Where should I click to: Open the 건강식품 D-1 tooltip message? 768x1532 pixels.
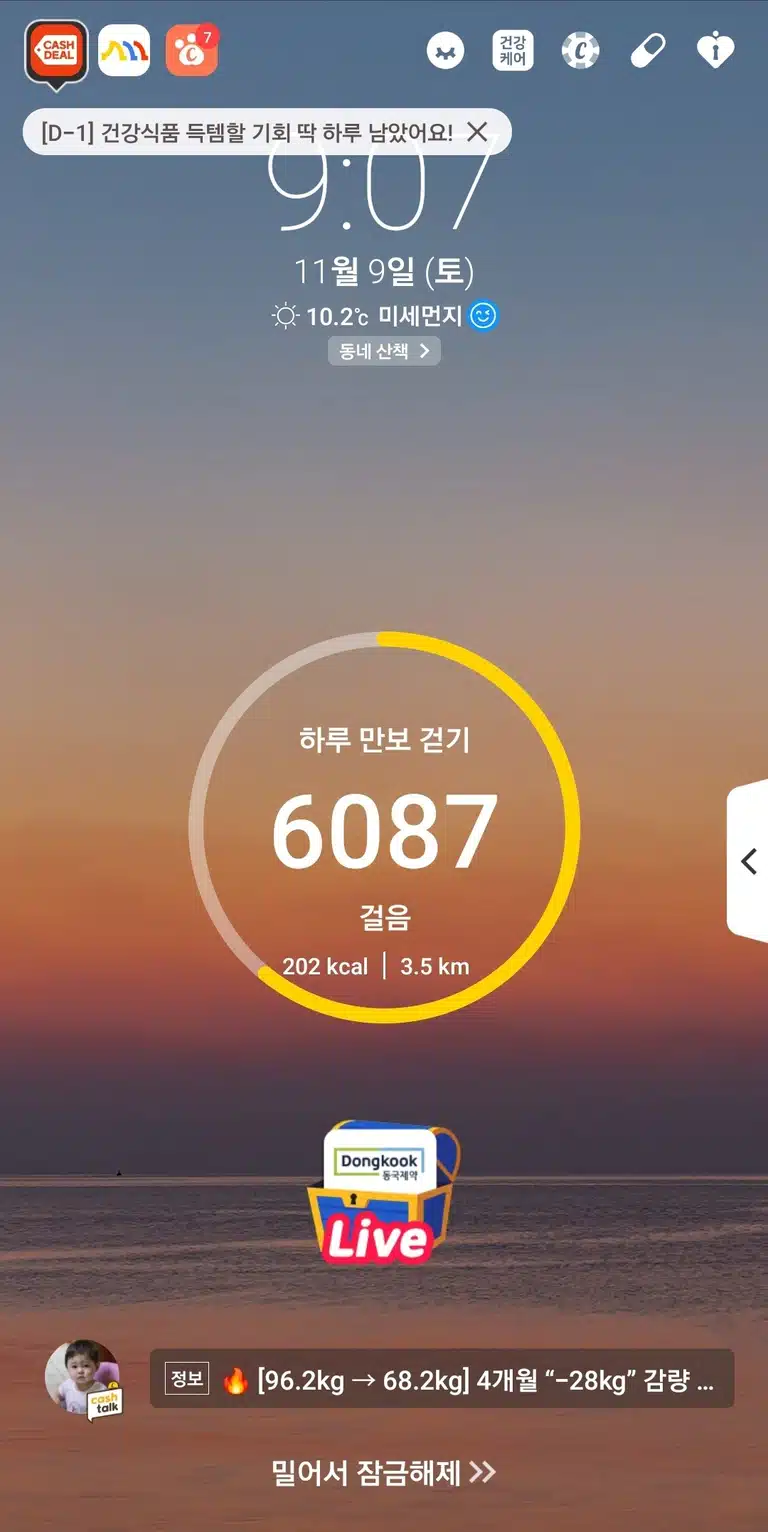point(247,132)
